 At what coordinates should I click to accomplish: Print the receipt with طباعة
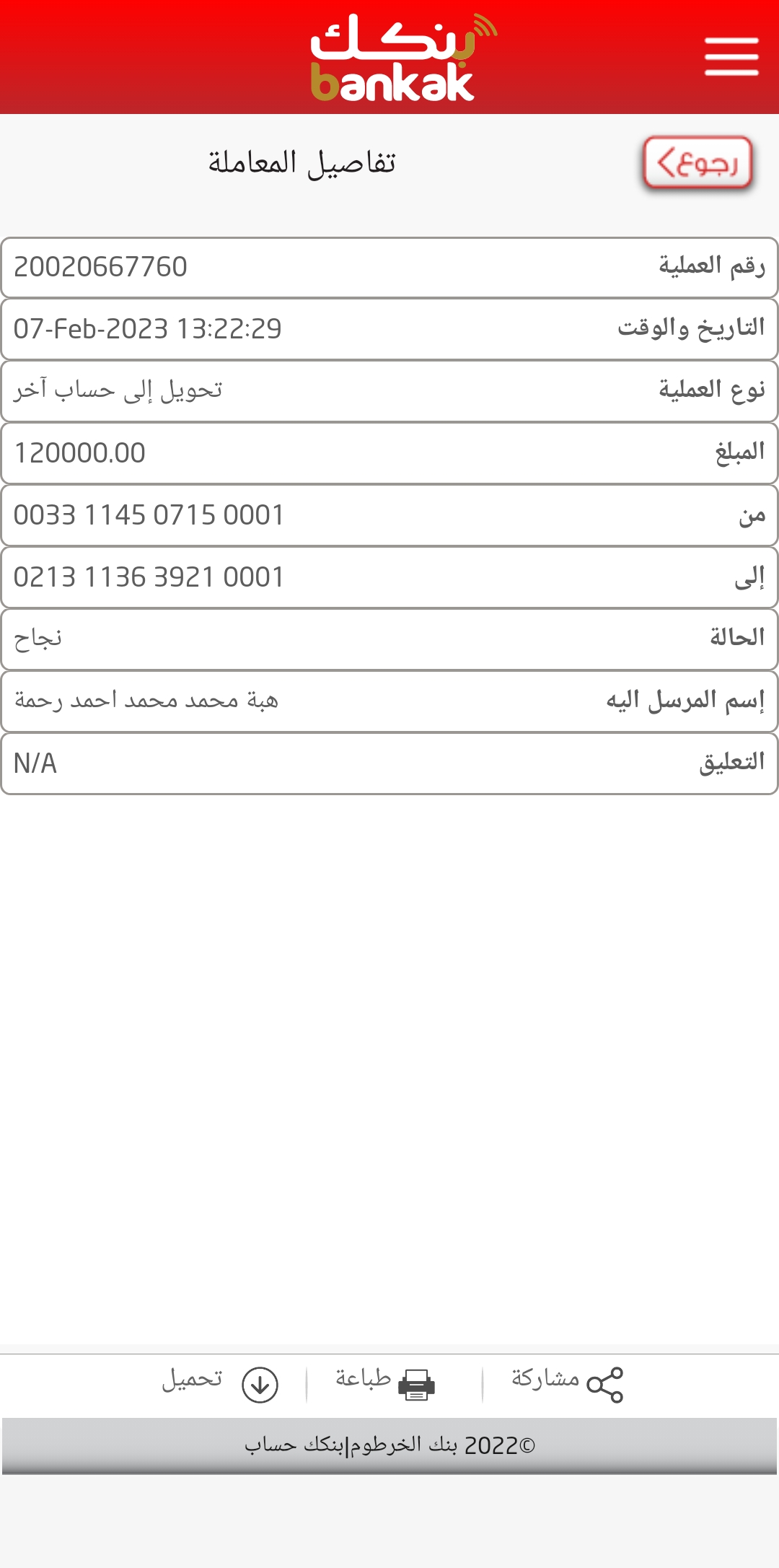(x=385, y=1383)
